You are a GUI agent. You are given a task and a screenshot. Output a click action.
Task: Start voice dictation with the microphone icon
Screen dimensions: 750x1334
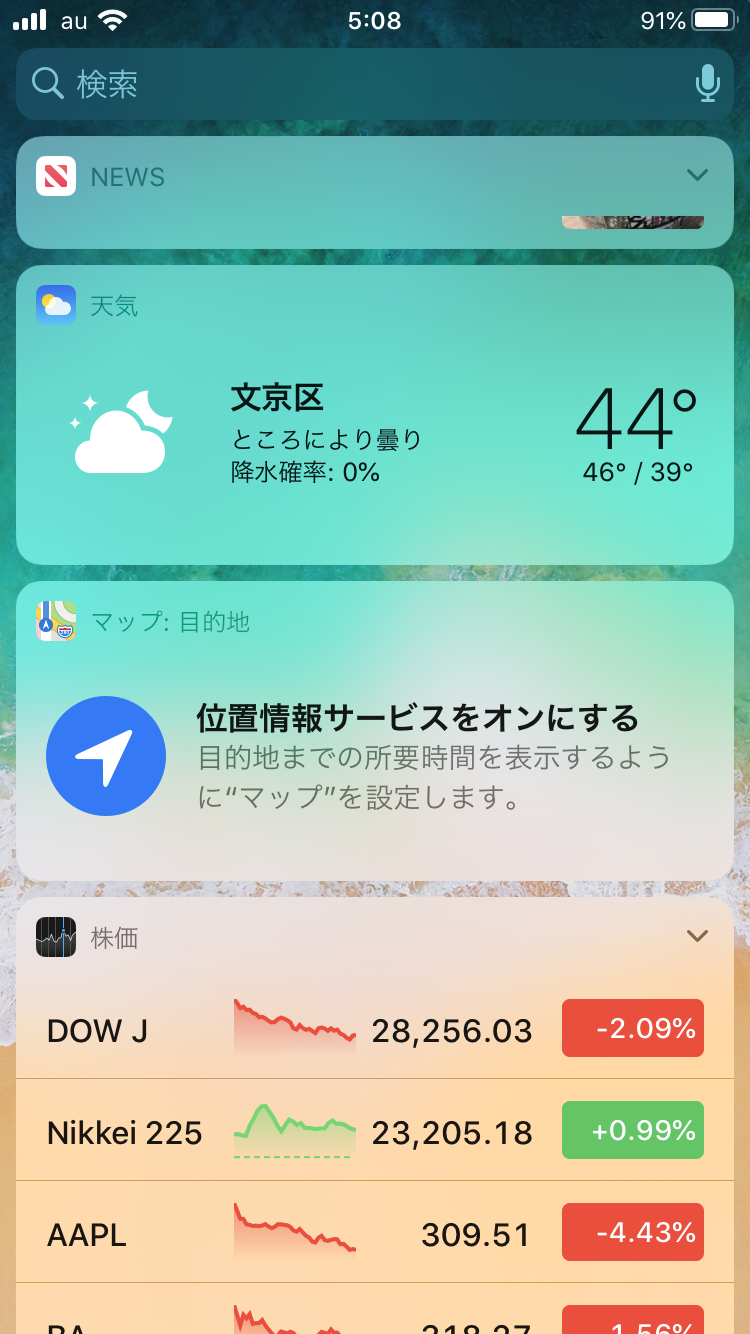707,84
